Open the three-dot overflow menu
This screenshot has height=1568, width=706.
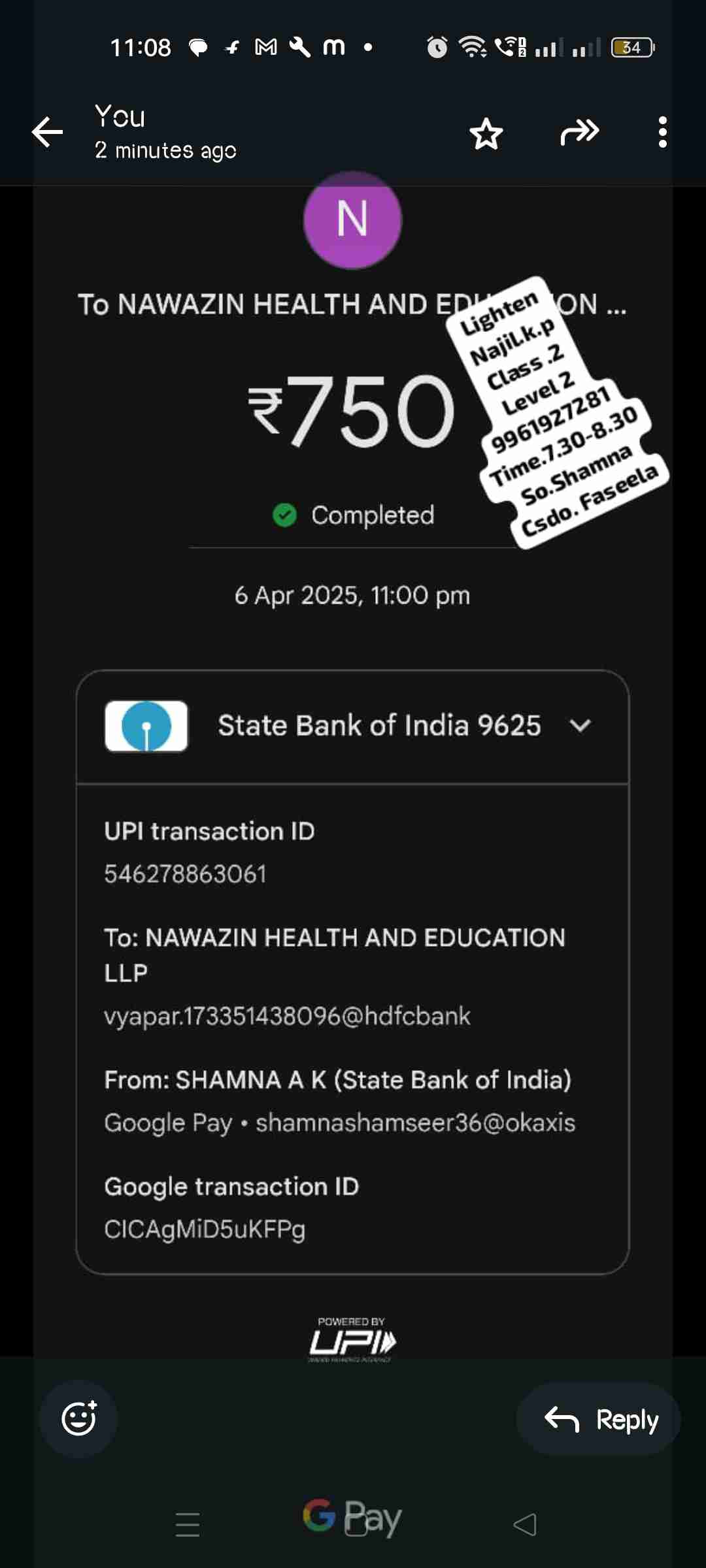click(662, 133)
